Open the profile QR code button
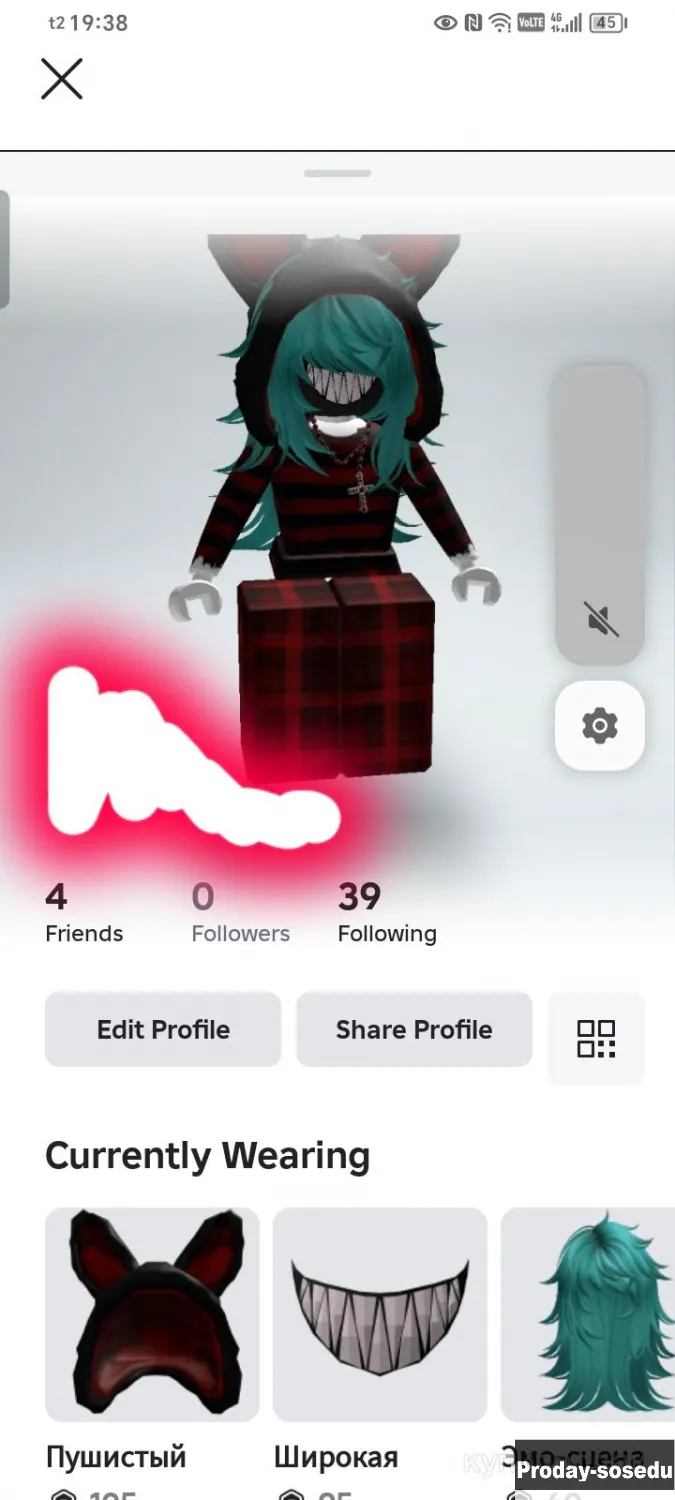The width and height of the screenshot is (675, 1500). (x=596, y=1038)
